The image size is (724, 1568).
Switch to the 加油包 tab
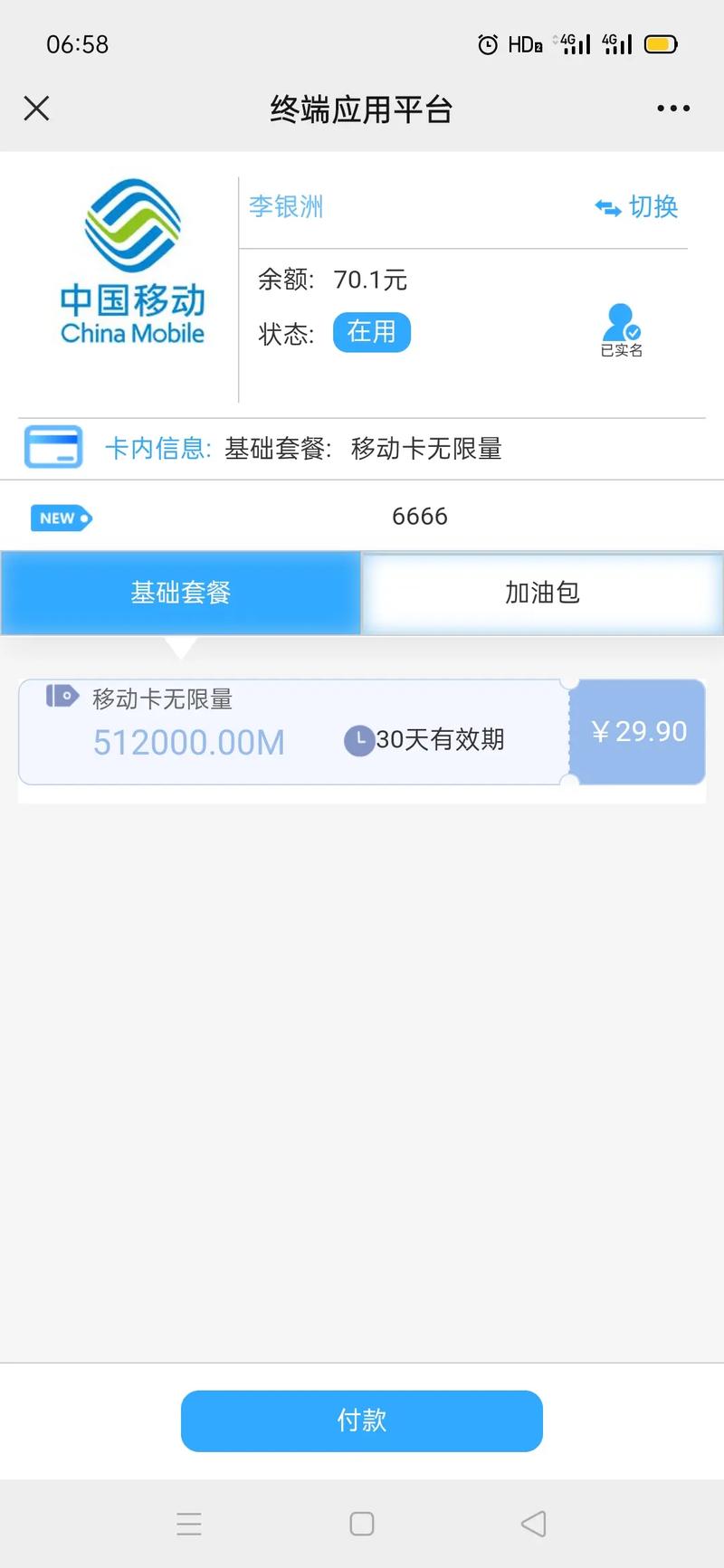[542, 593]
